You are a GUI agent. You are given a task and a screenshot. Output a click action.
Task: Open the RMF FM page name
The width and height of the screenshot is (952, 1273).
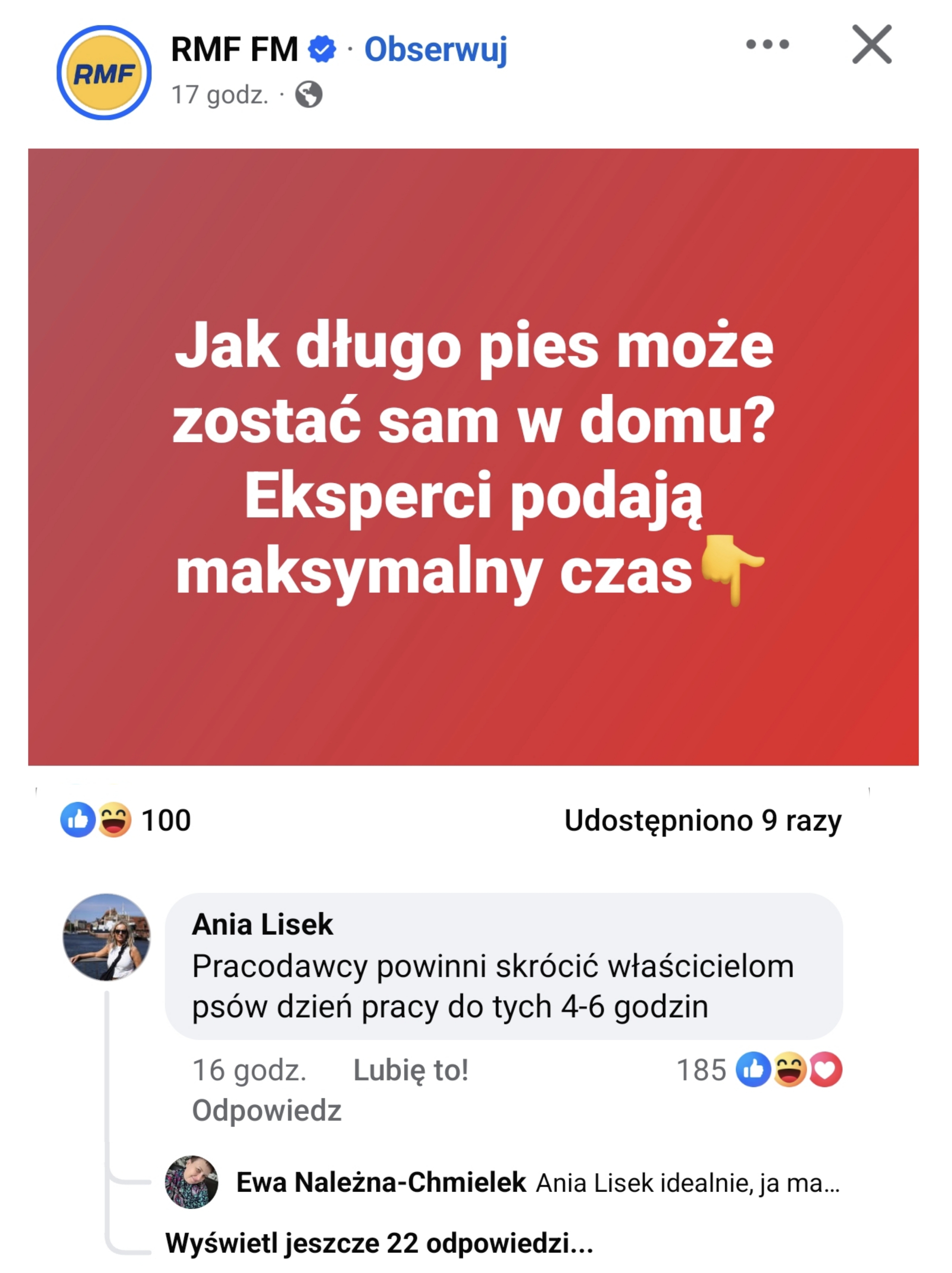point(235,50)
